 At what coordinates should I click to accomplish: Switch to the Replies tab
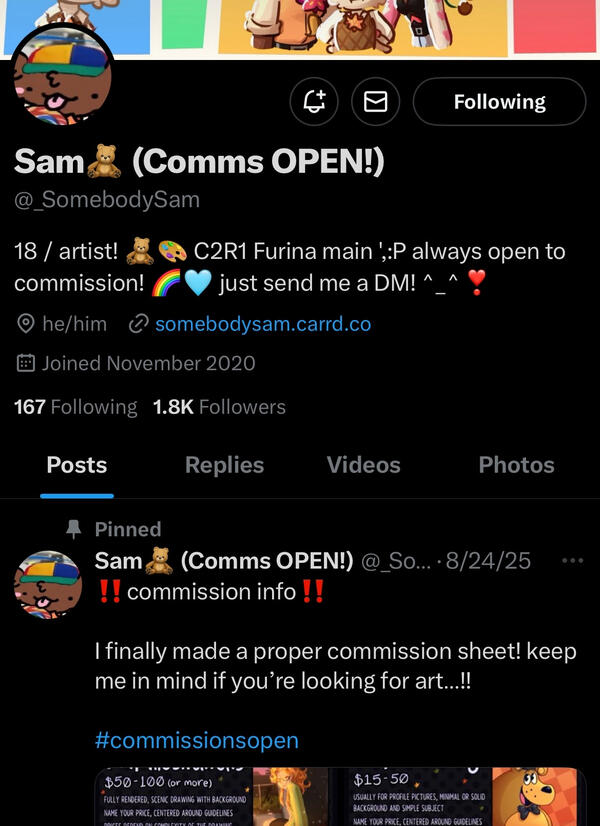coord(224,465)
